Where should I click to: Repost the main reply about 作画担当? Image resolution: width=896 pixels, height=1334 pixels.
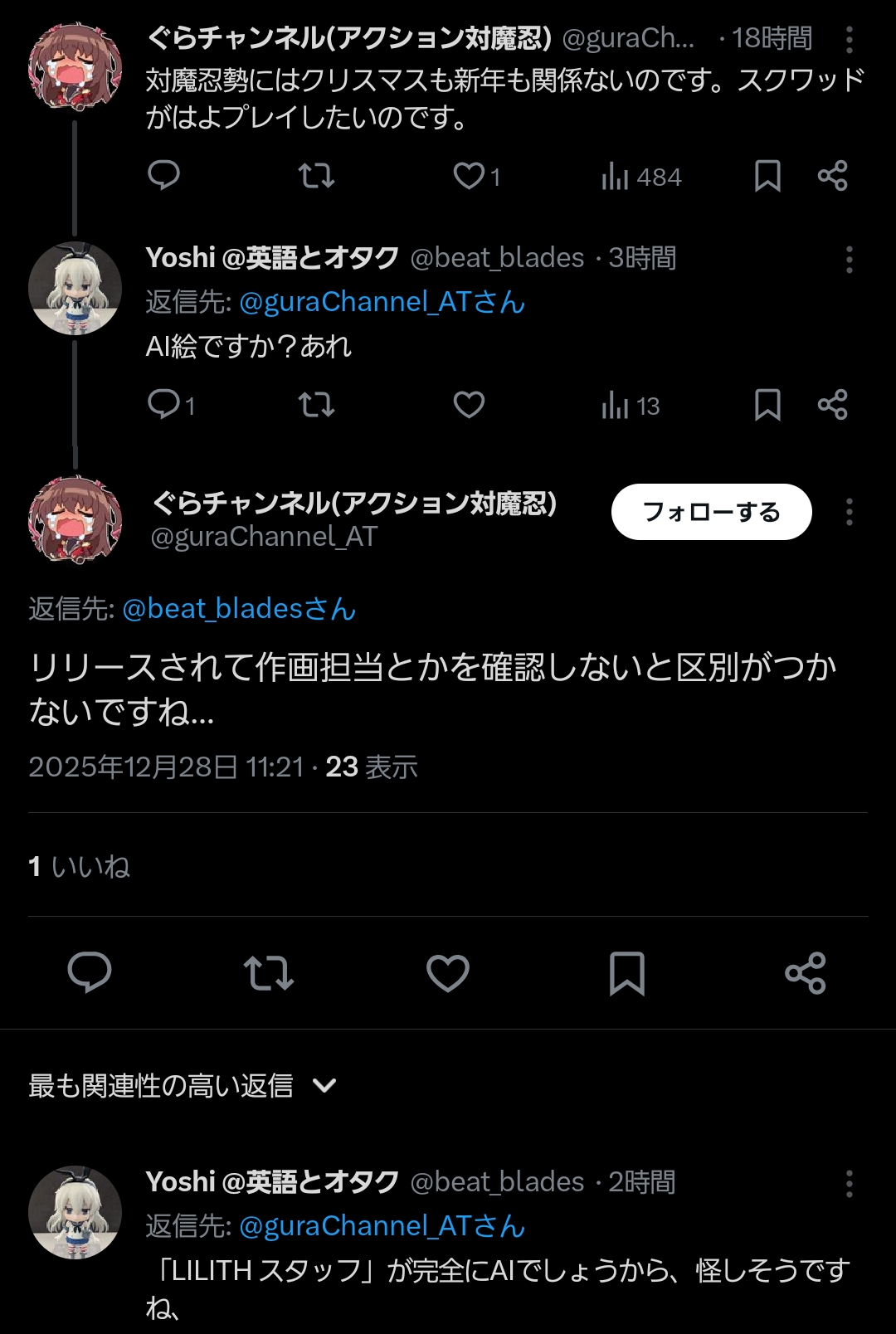(268, 973)
